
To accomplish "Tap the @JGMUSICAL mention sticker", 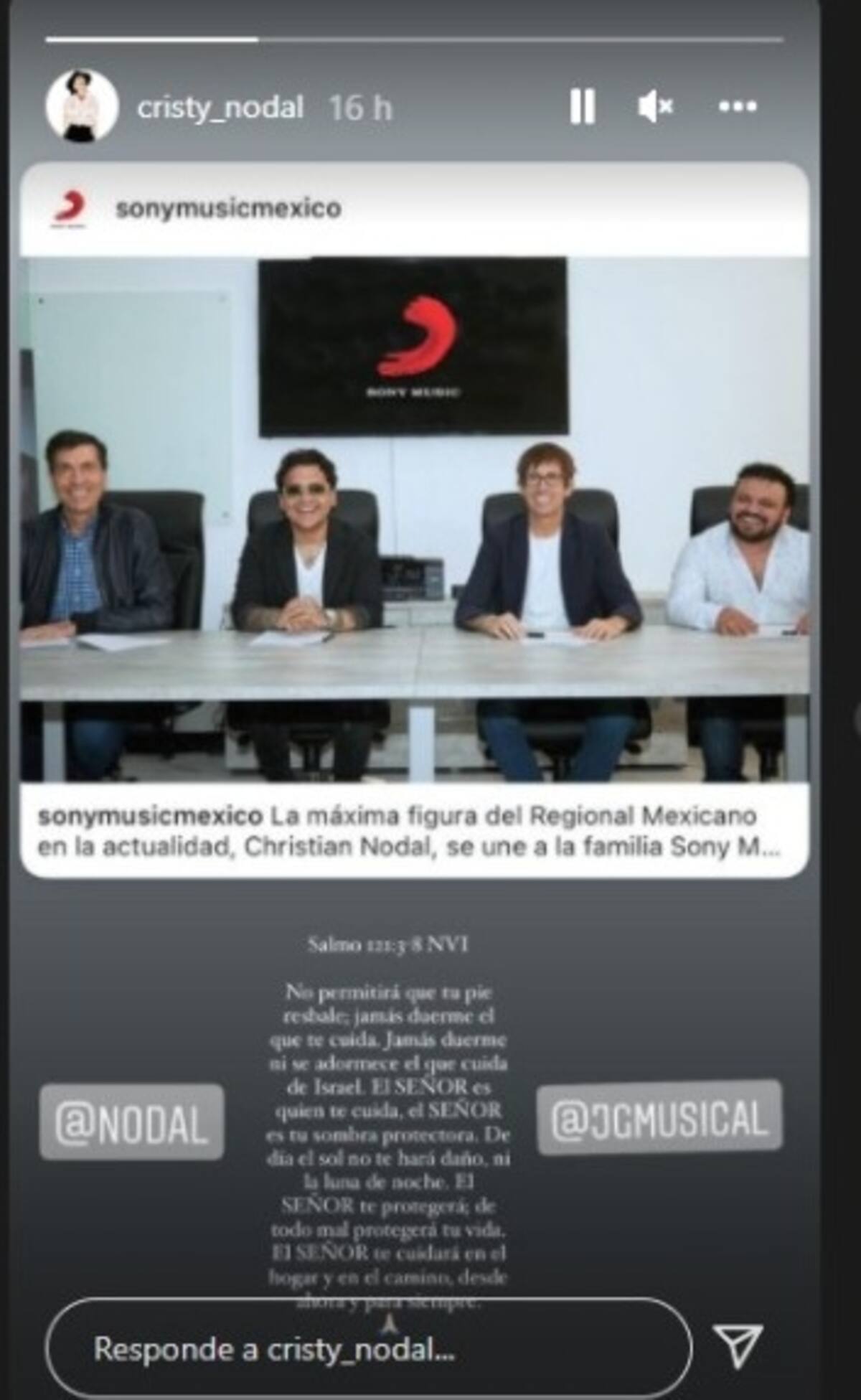I will 659,1117.
